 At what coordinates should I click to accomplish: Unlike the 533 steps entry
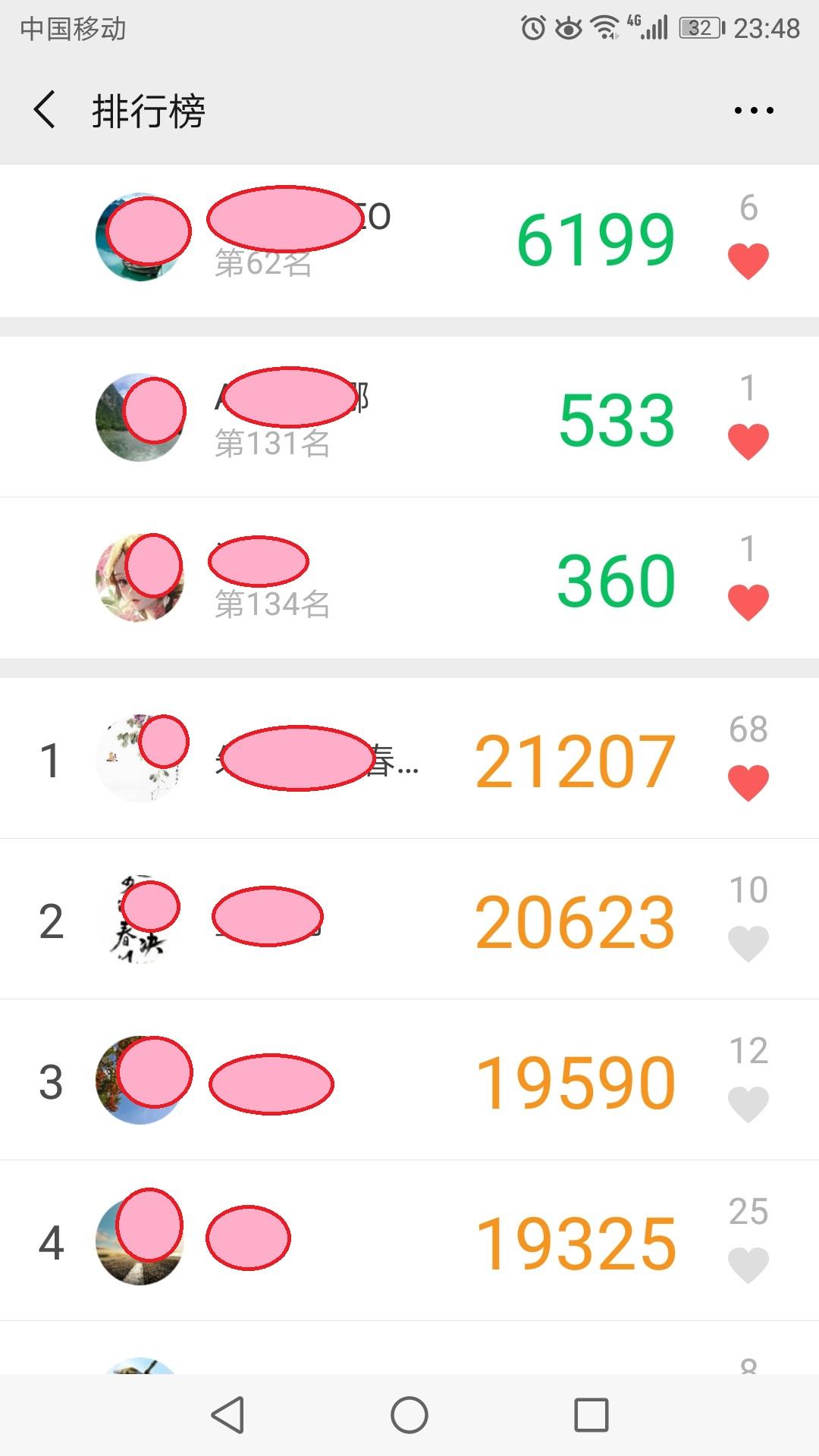(748, 441)
